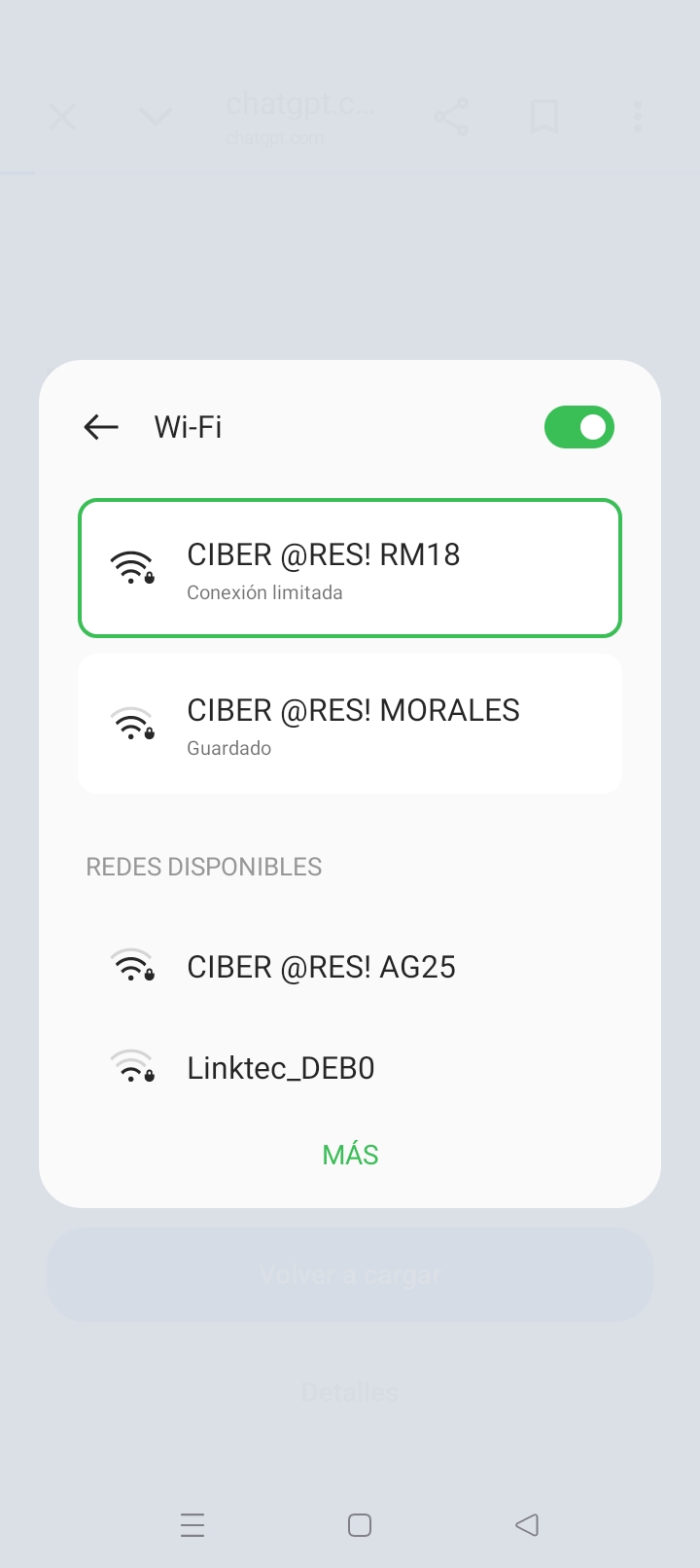700x1568 pixels.
Task: Connect to the Linktec_DEB0 network
Action: coord(350,1068)
